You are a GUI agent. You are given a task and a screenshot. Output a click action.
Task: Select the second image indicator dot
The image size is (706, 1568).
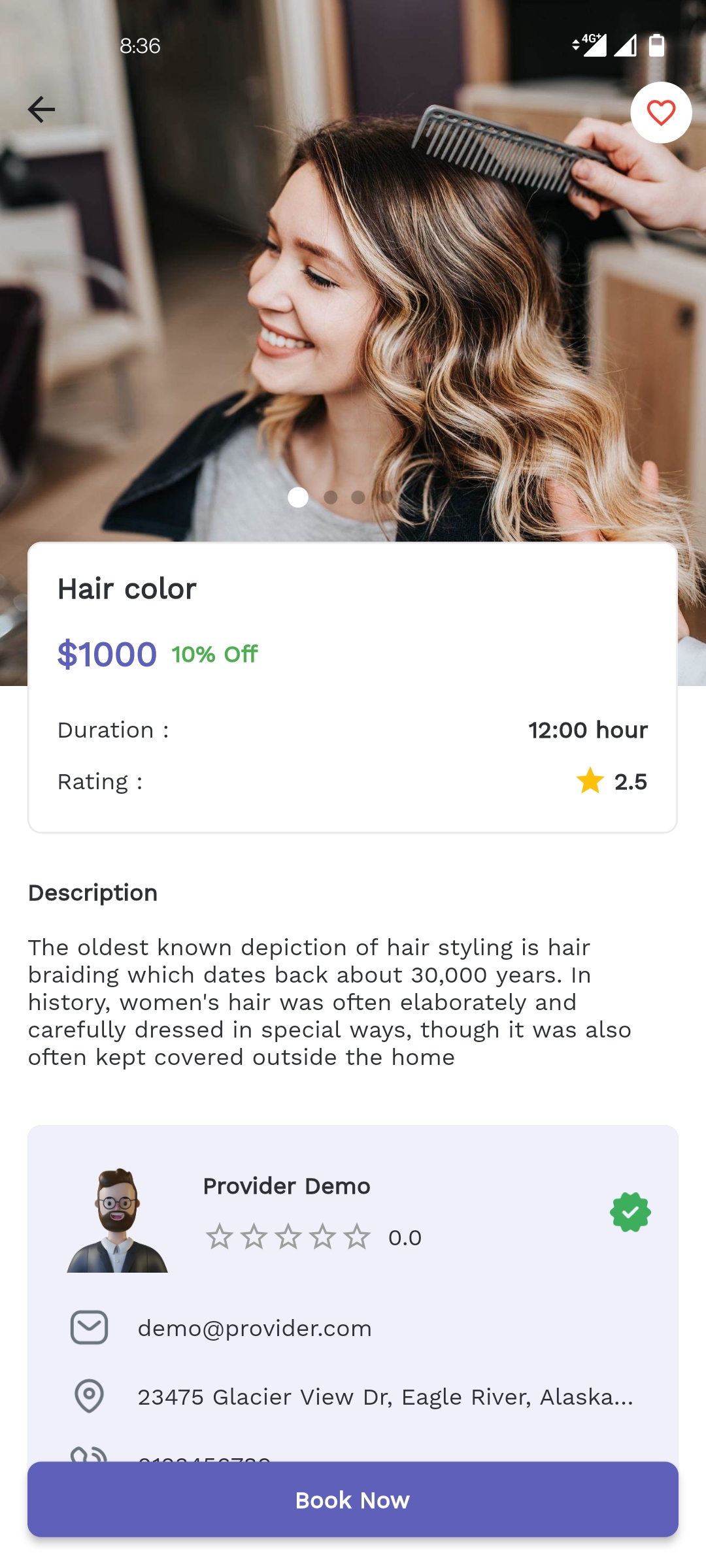pos(331,497)
